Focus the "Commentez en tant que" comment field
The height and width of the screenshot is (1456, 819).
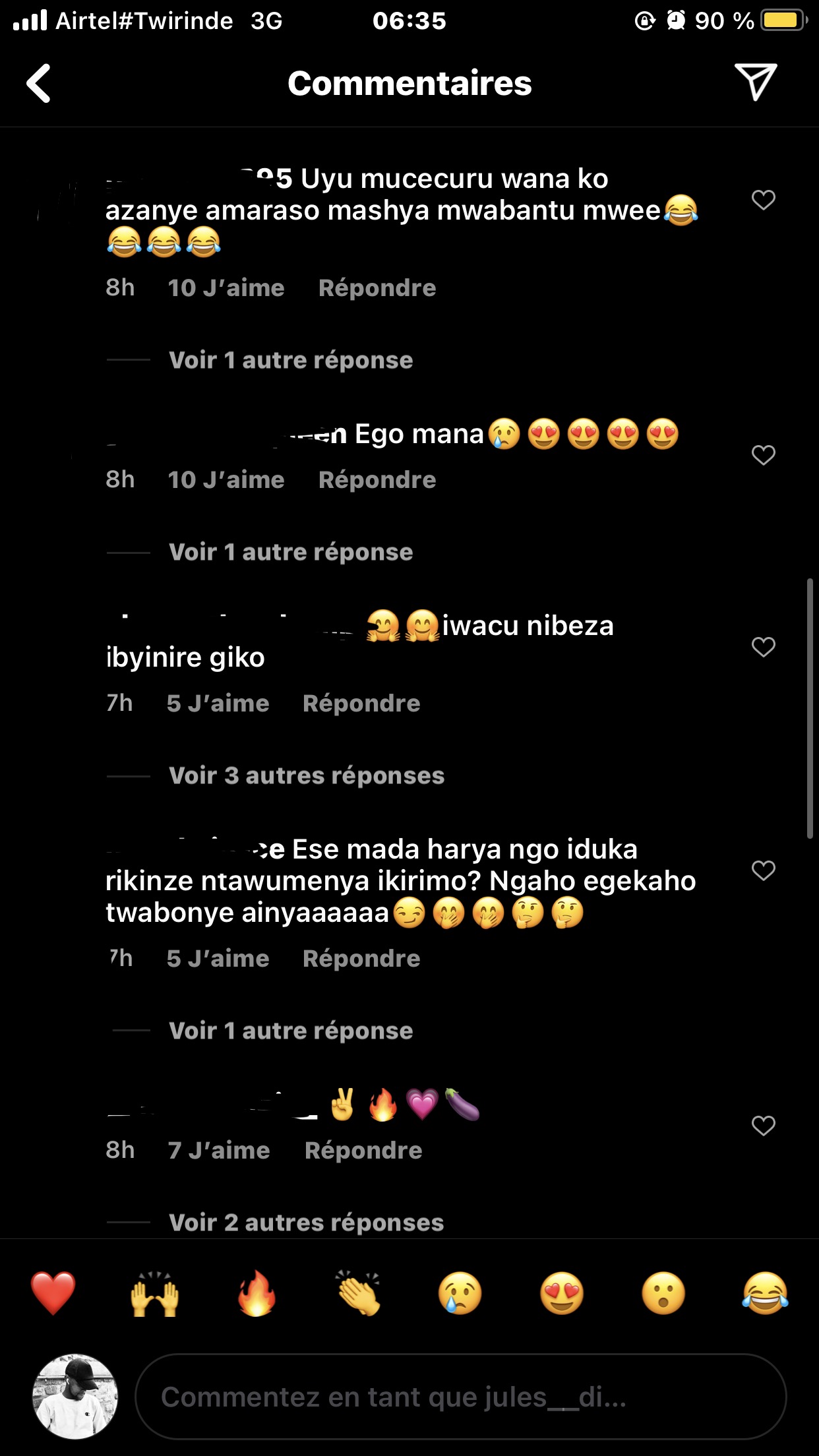click(x=460, y=1397)
